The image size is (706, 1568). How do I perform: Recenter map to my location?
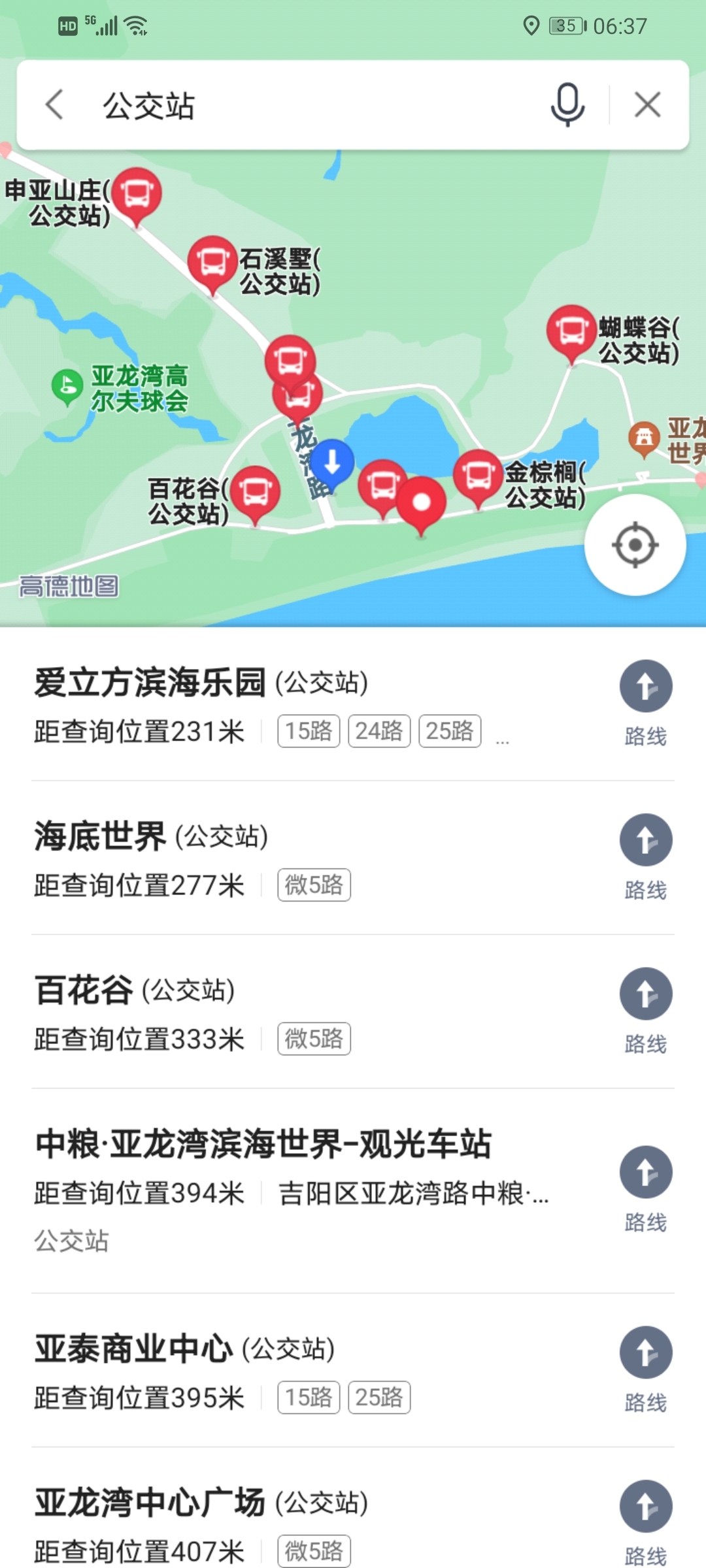pyautogui.click(x=635, y=545)
